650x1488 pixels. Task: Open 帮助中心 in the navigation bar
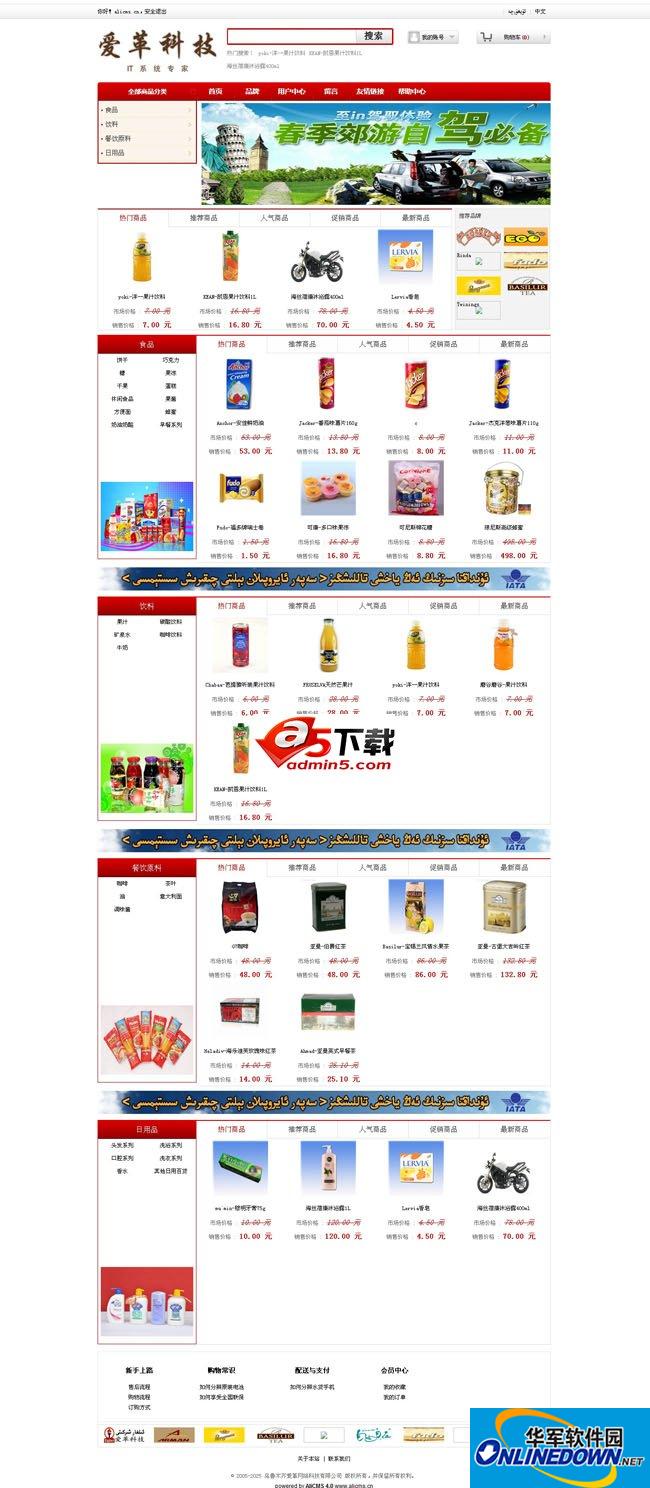(x=412, y=91)
